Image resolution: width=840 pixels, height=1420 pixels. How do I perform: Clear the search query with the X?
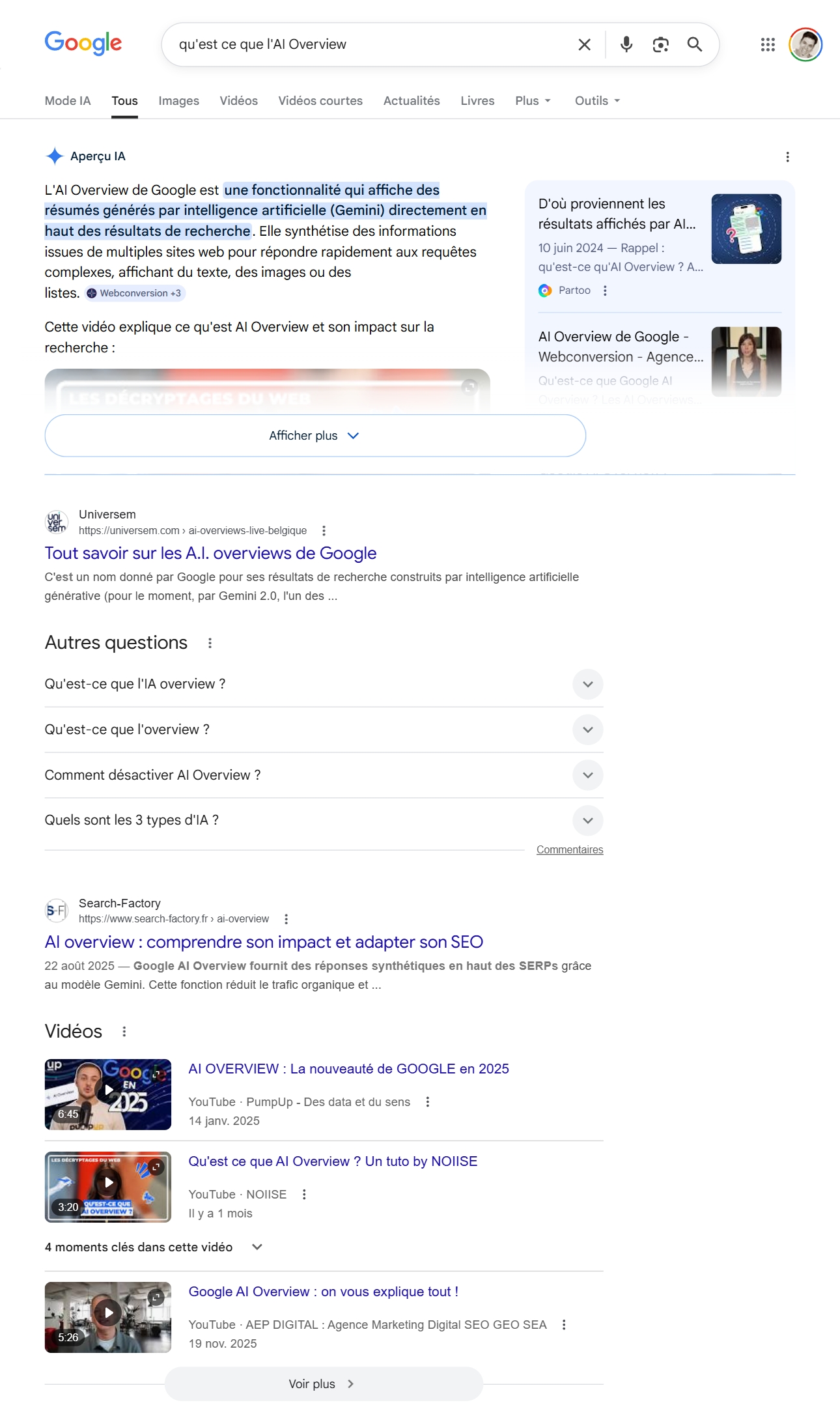pos(584,44)
